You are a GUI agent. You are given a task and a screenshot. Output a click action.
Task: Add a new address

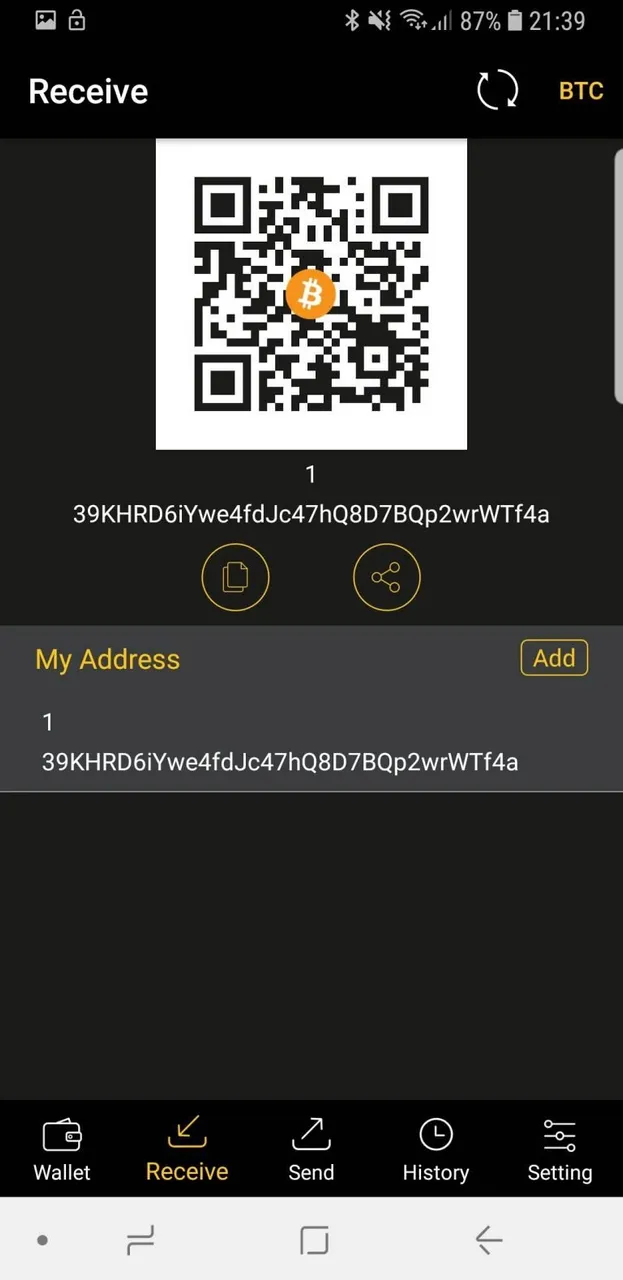pyautogui.click(x=554, y=658)
